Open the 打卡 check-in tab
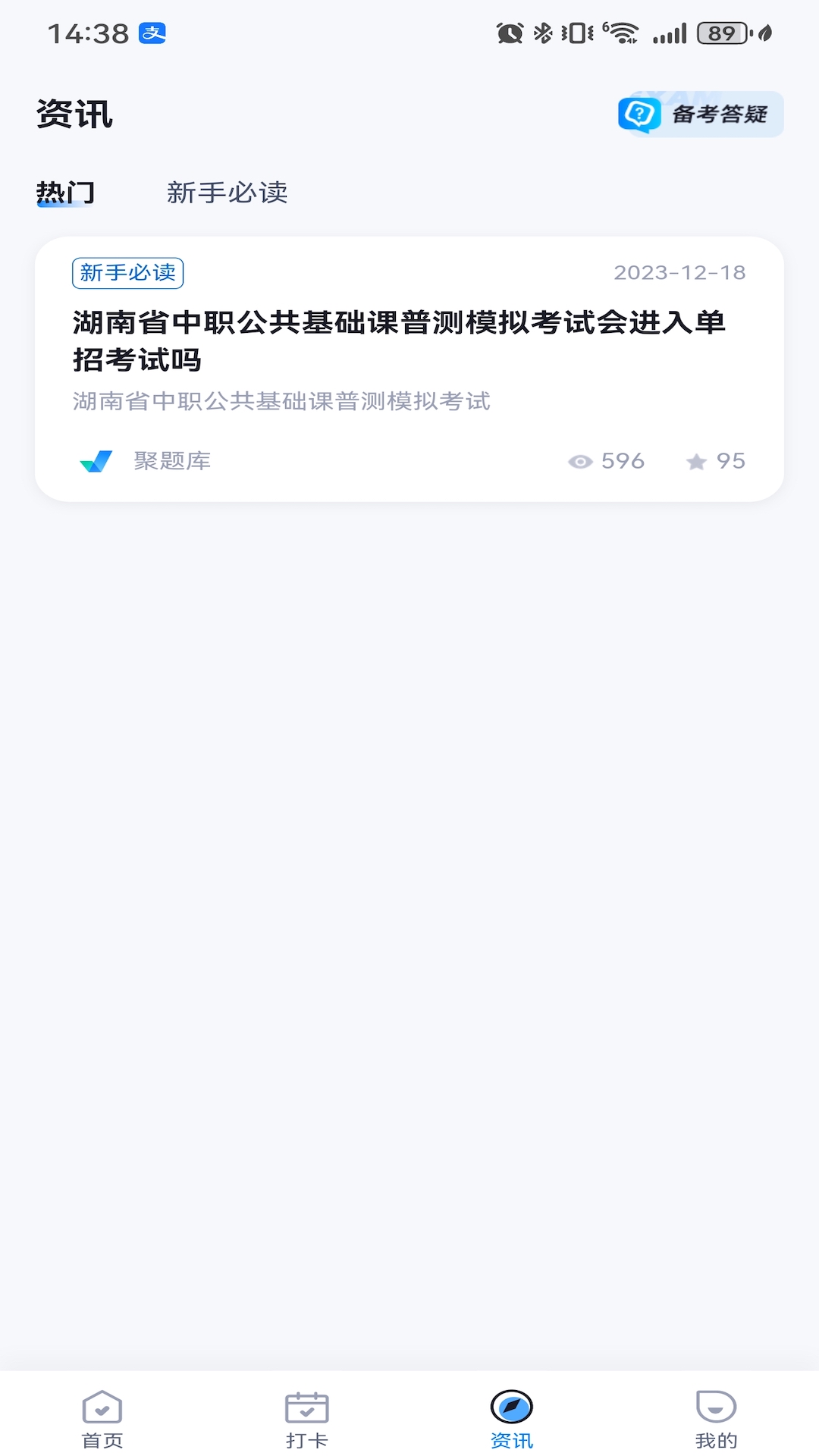819x1456 pixels. (307, 1418)
